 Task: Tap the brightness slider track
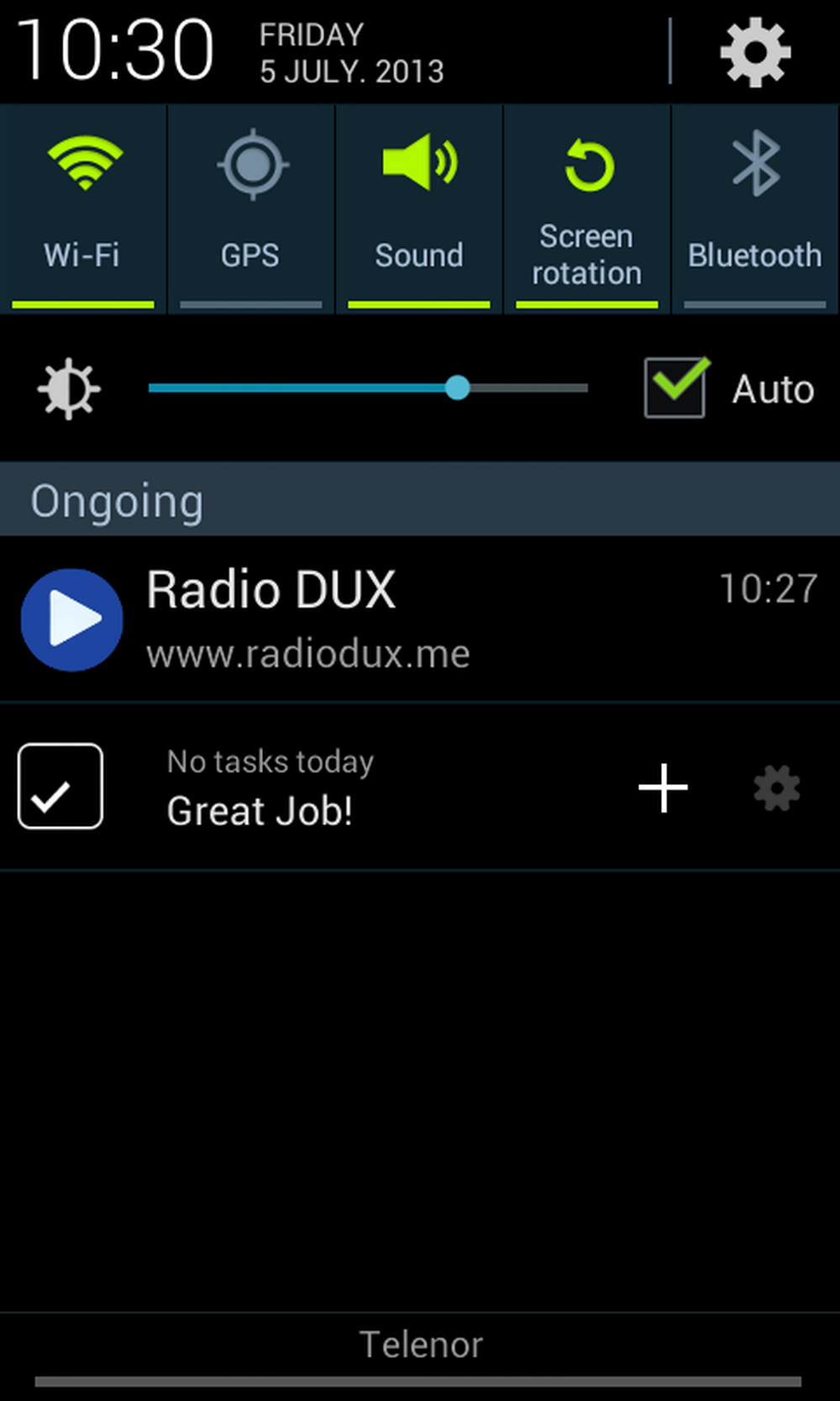368,388
